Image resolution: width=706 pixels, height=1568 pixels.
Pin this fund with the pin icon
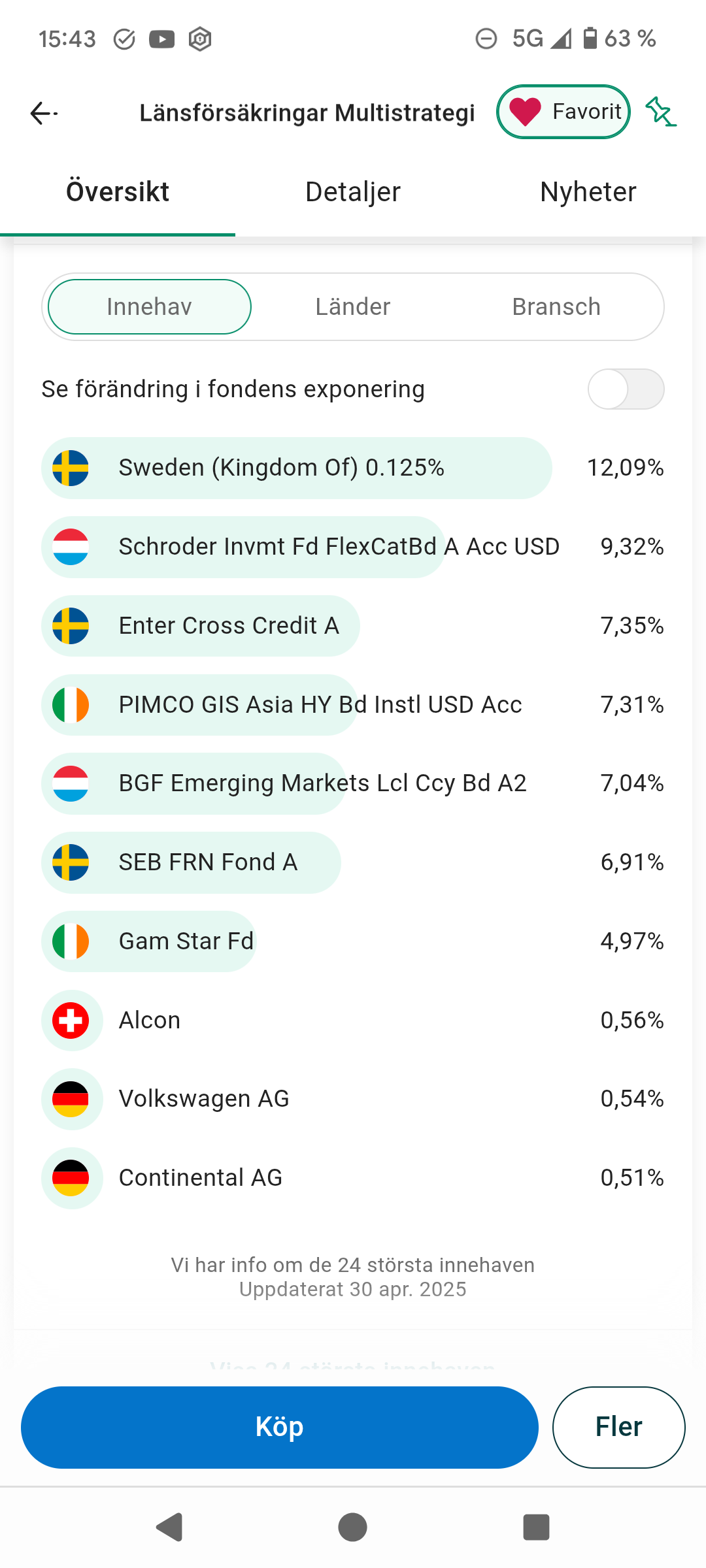click(x=660, y=112)
